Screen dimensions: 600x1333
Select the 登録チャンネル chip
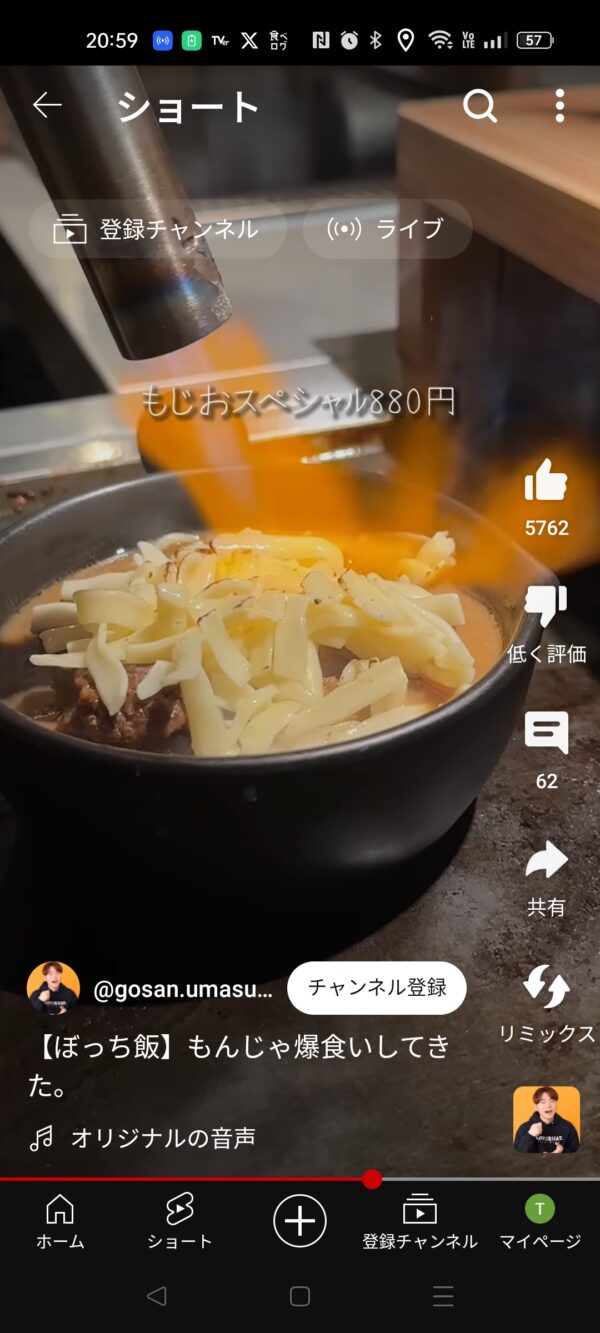(157, 229)
